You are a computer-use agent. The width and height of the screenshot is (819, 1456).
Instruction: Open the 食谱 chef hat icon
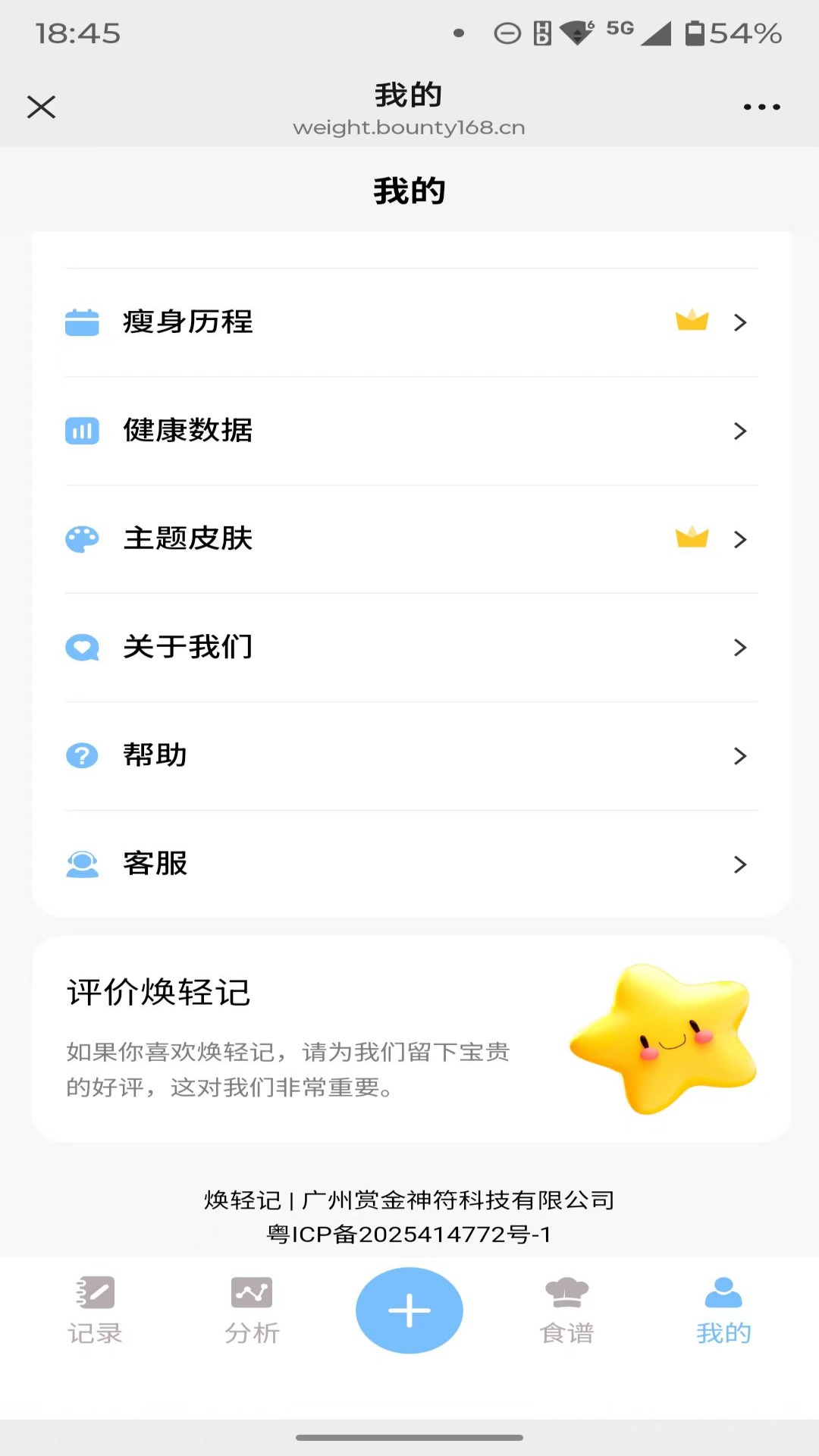point(566,1293)
